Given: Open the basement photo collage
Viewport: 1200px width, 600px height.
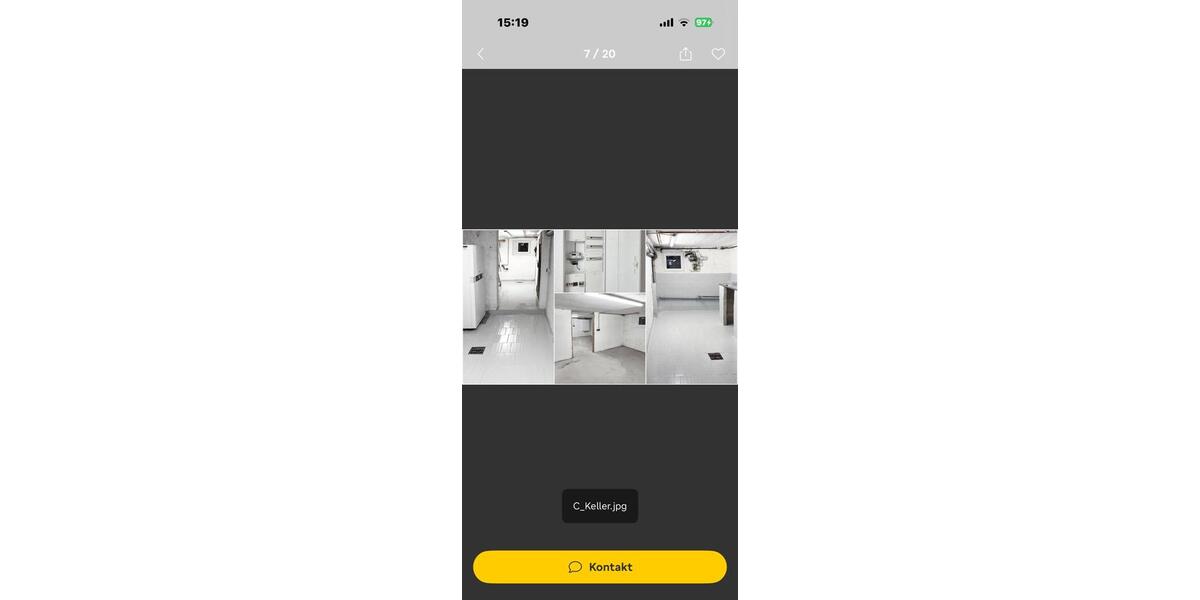Looking at the screenshot, I should point(600,307).
